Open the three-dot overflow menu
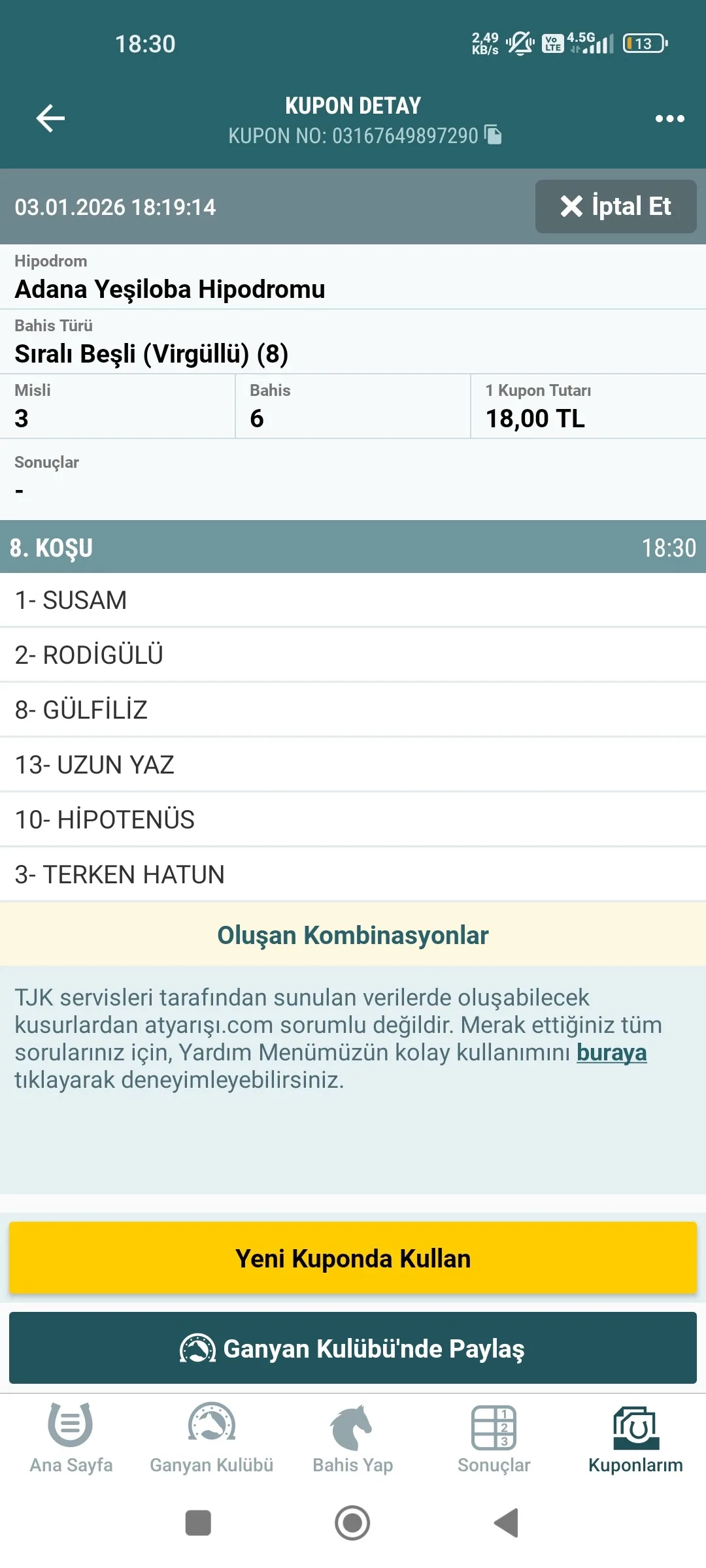Screen dimensions: 706x1568 point(669,118)
